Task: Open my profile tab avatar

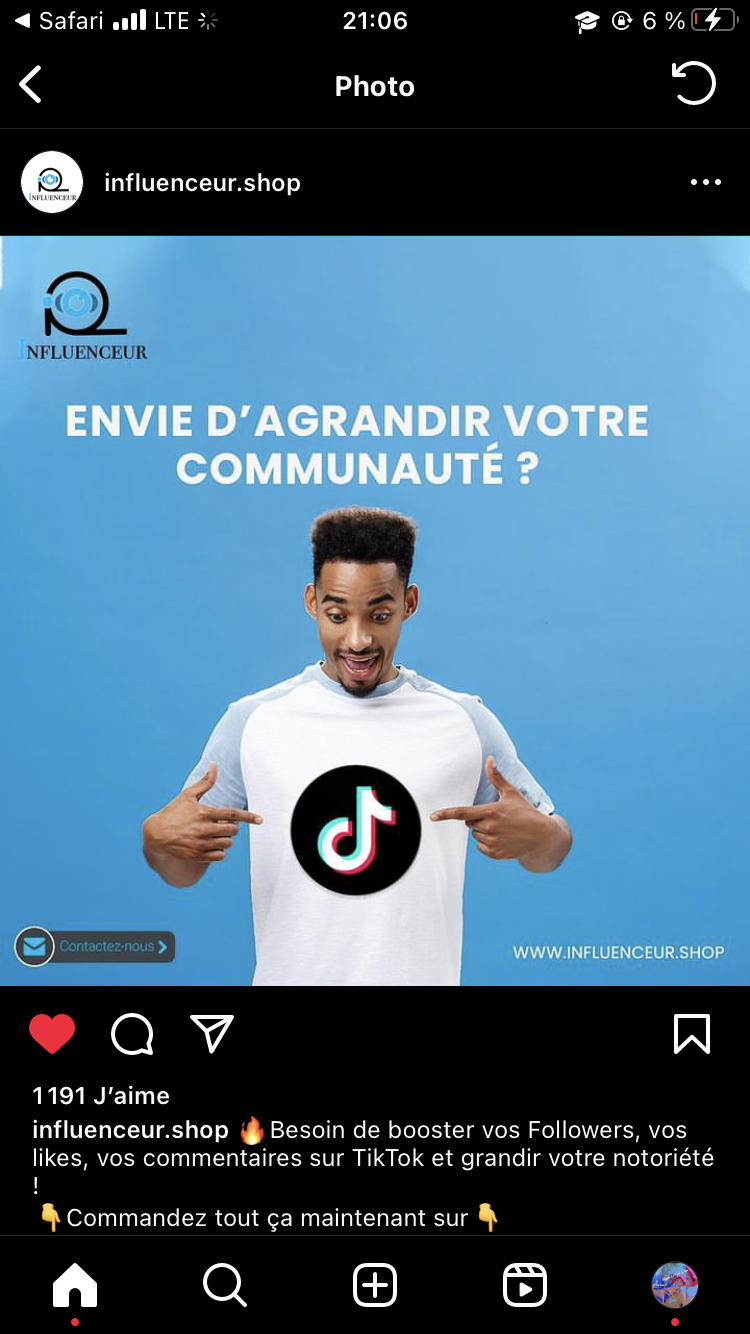Action: (x=675, y=1285)
